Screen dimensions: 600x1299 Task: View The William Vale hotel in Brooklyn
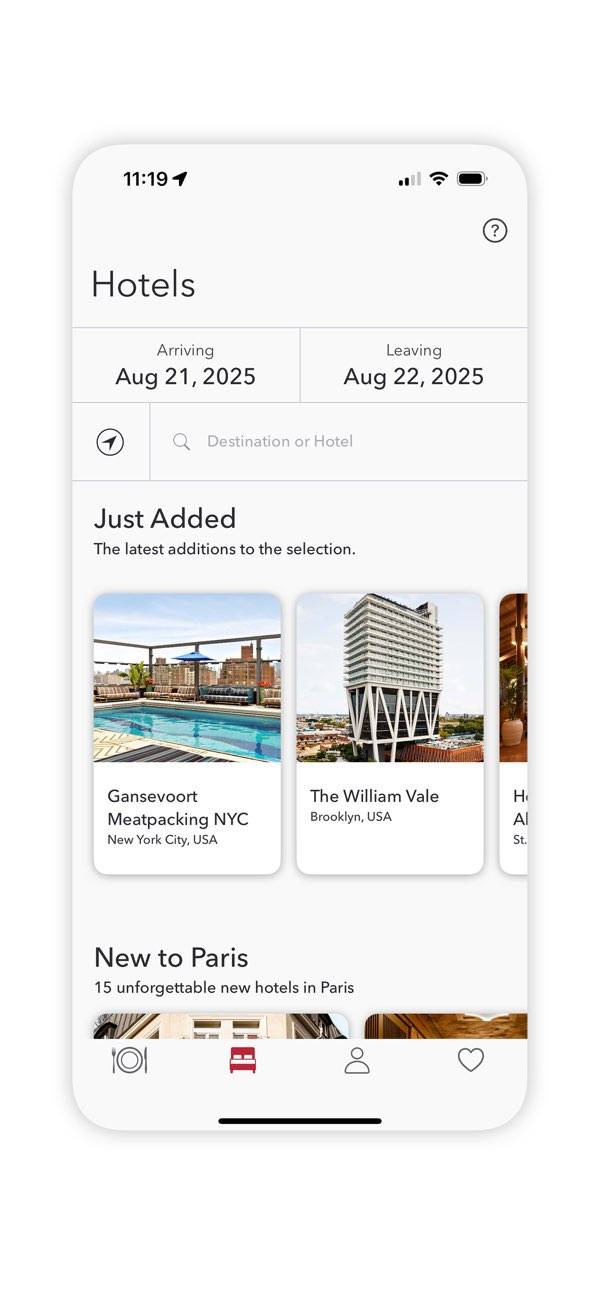(x=390, y=733)
